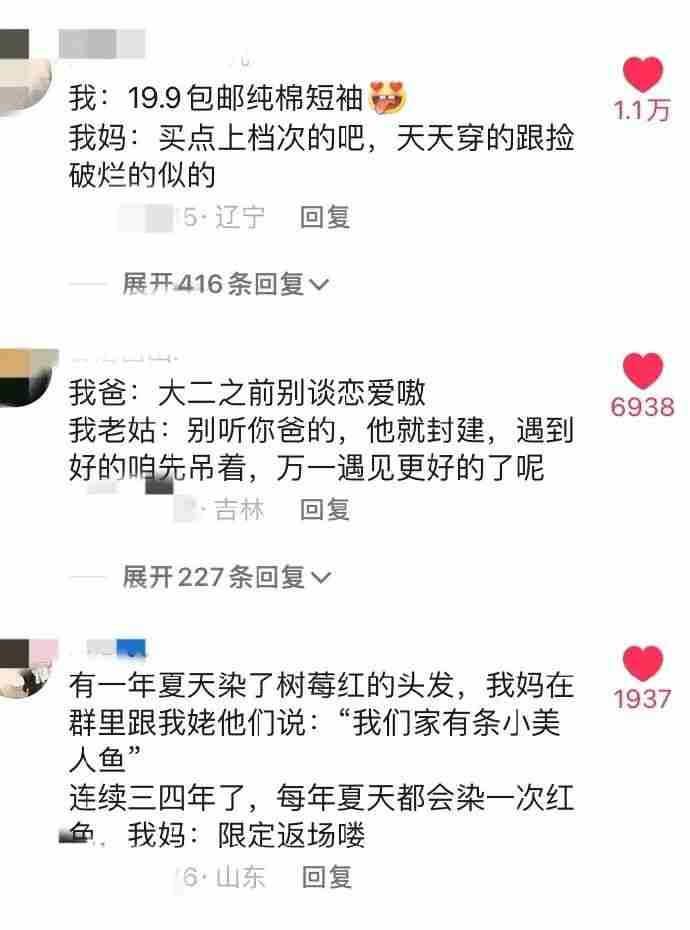Viewport: 690px width, 930px height.
Task: Reply to the comment from 辽宁
Action: [x=325, y=217]
